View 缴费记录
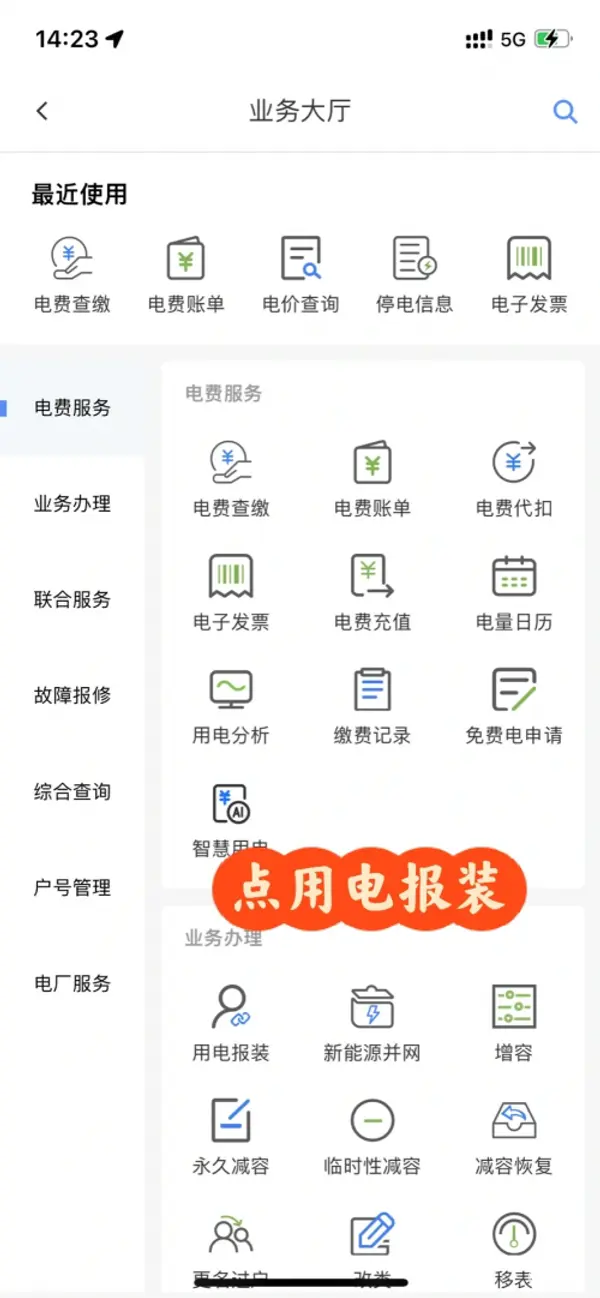The height and width of the screenshot is (1298, 600). (372, 706)
